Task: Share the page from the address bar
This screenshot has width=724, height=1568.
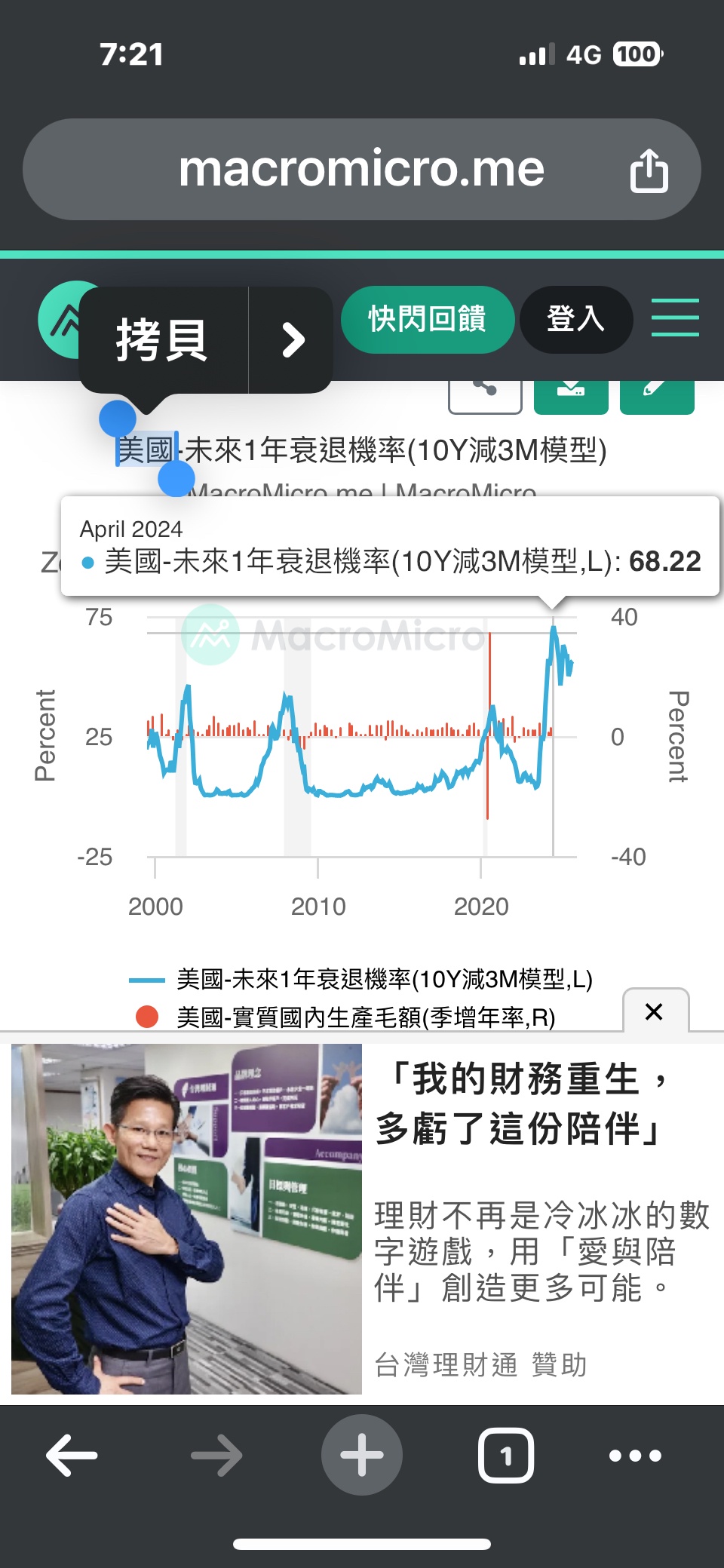Action: pos(649,170)
